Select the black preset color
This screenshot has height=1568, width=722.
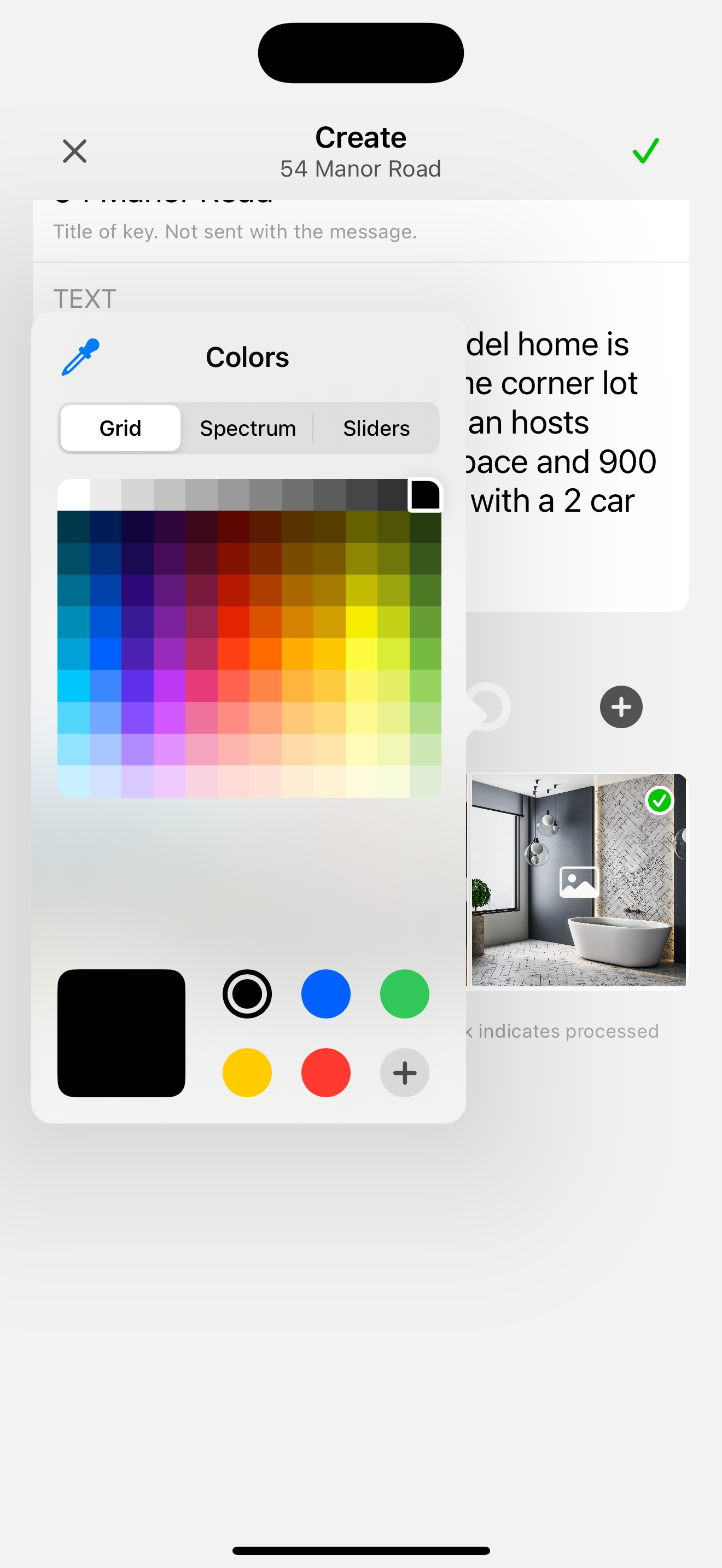tap(247, 994)
